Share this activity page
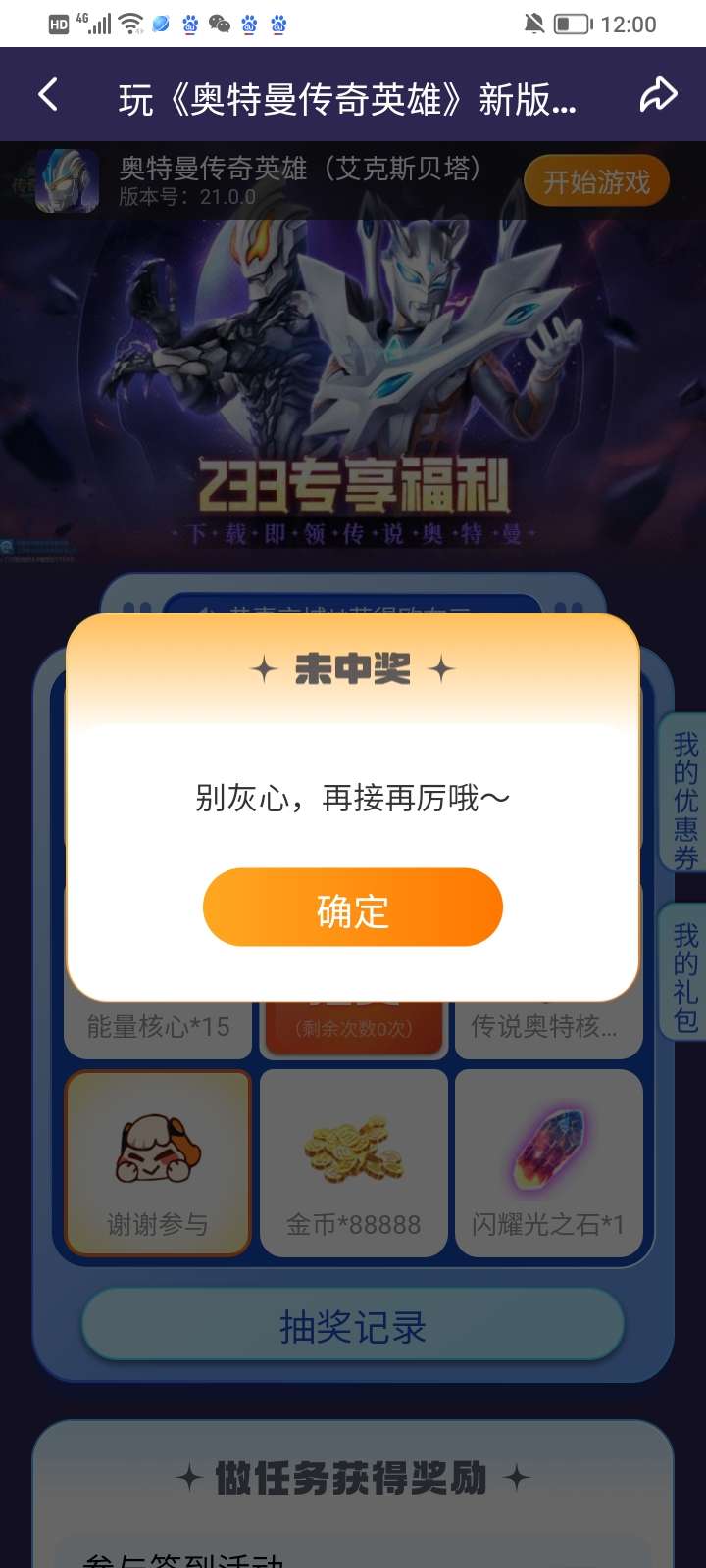Image resolution: width=706 pixels, height=1568 pixels. point(658,95)
